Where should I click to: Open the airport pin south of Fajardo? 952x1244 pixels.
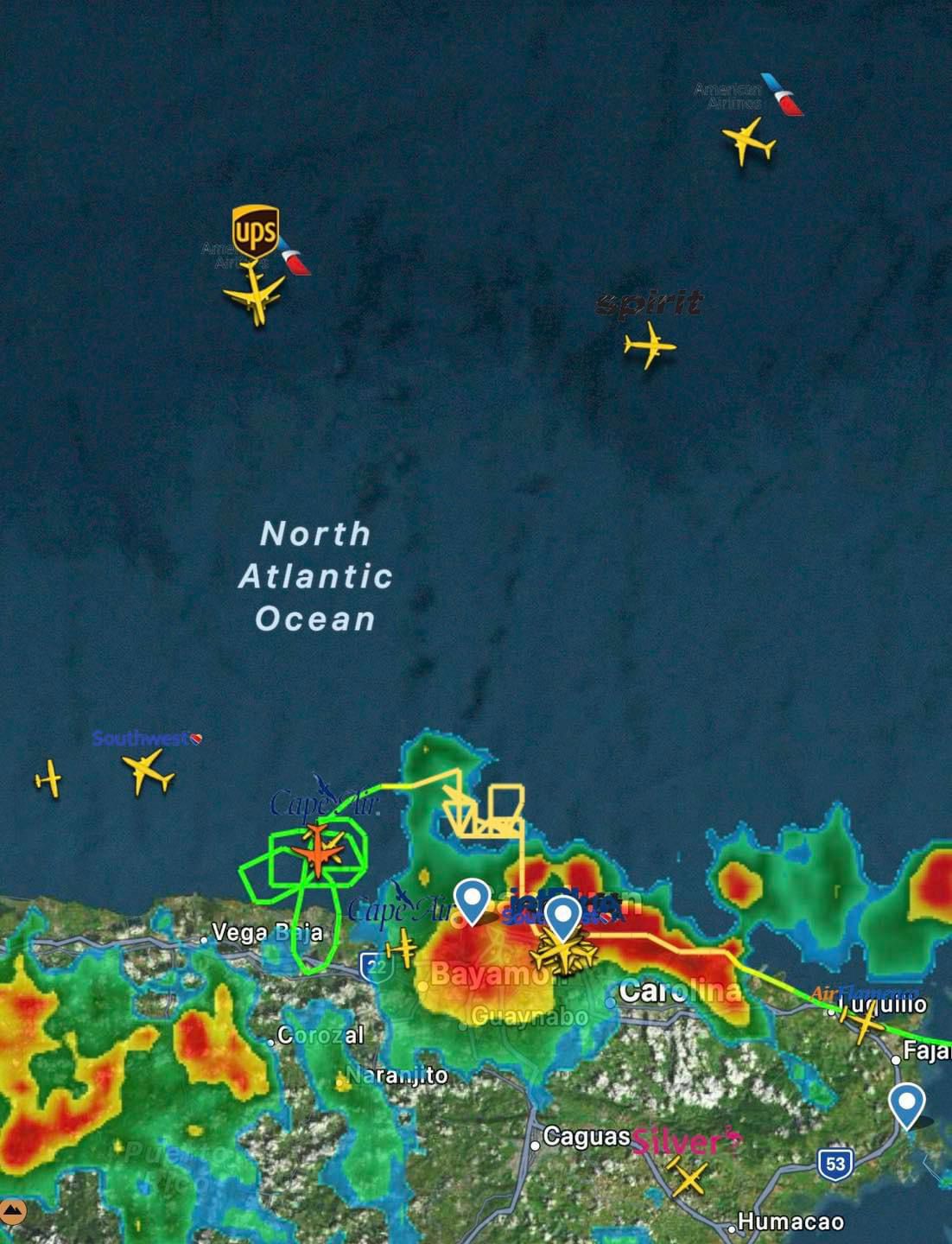pos(906,1104)
